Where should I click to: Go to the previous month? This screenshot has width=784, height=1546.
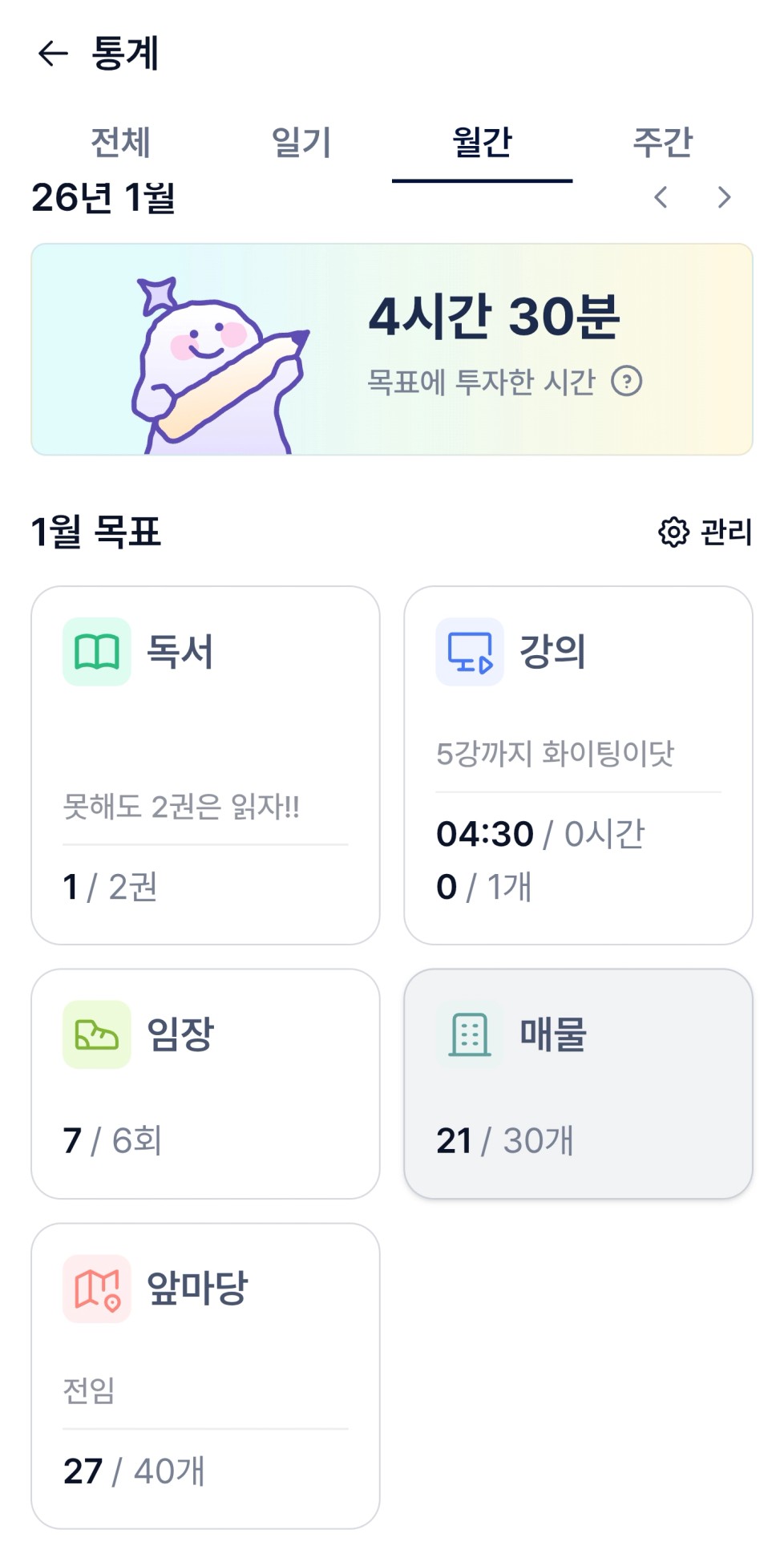661,197
